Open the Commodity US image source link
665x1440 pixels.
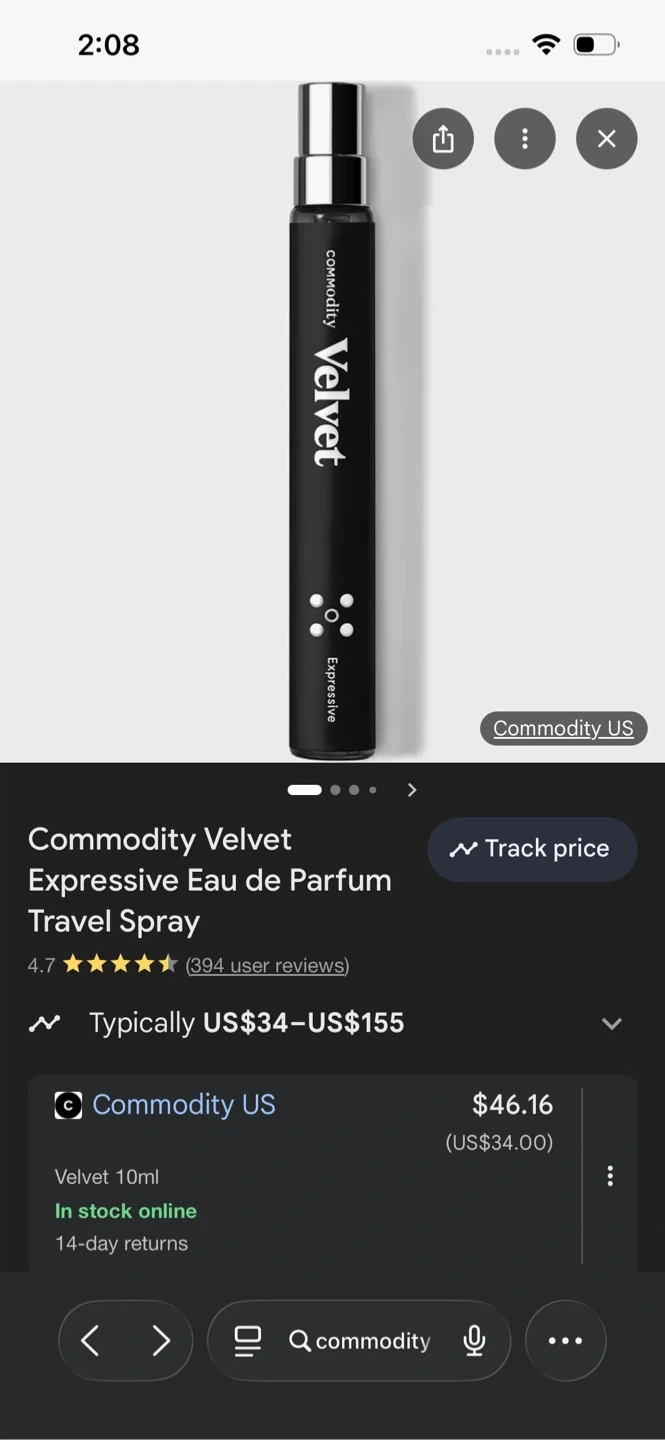pyautogui.click(x=563, y=728)
